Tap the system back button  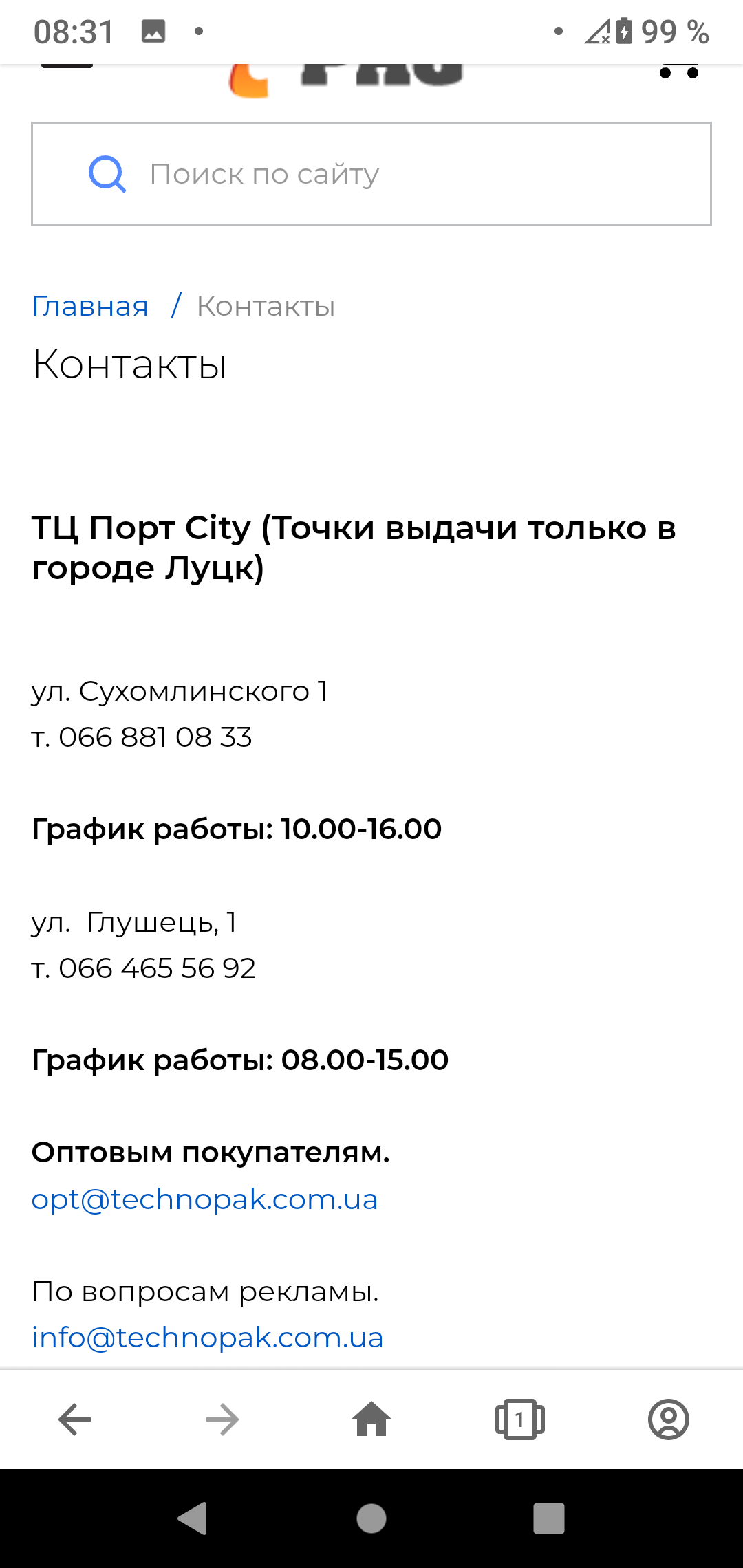tap(193, 1518)
